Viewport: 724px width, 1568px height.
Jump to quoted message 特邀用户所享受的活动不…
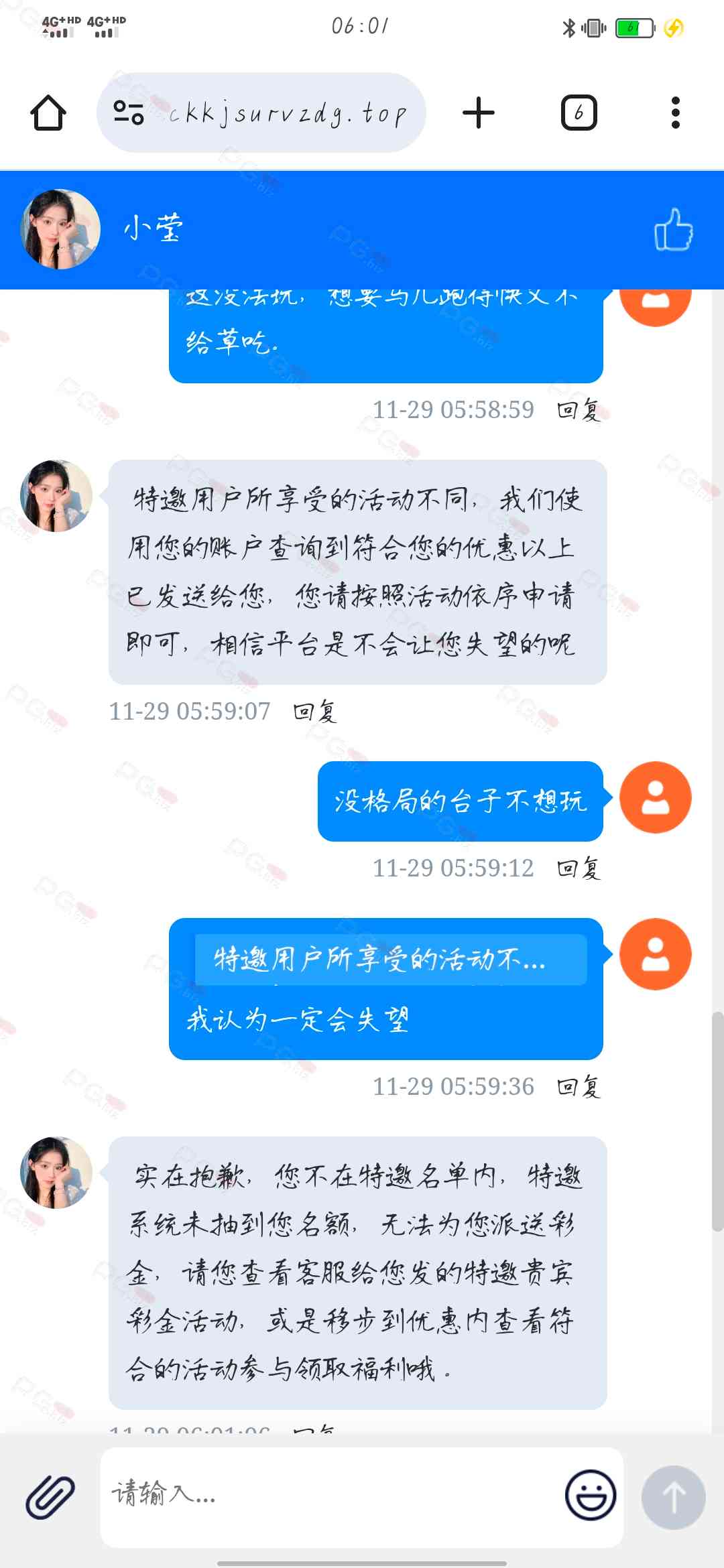point(390,960)
